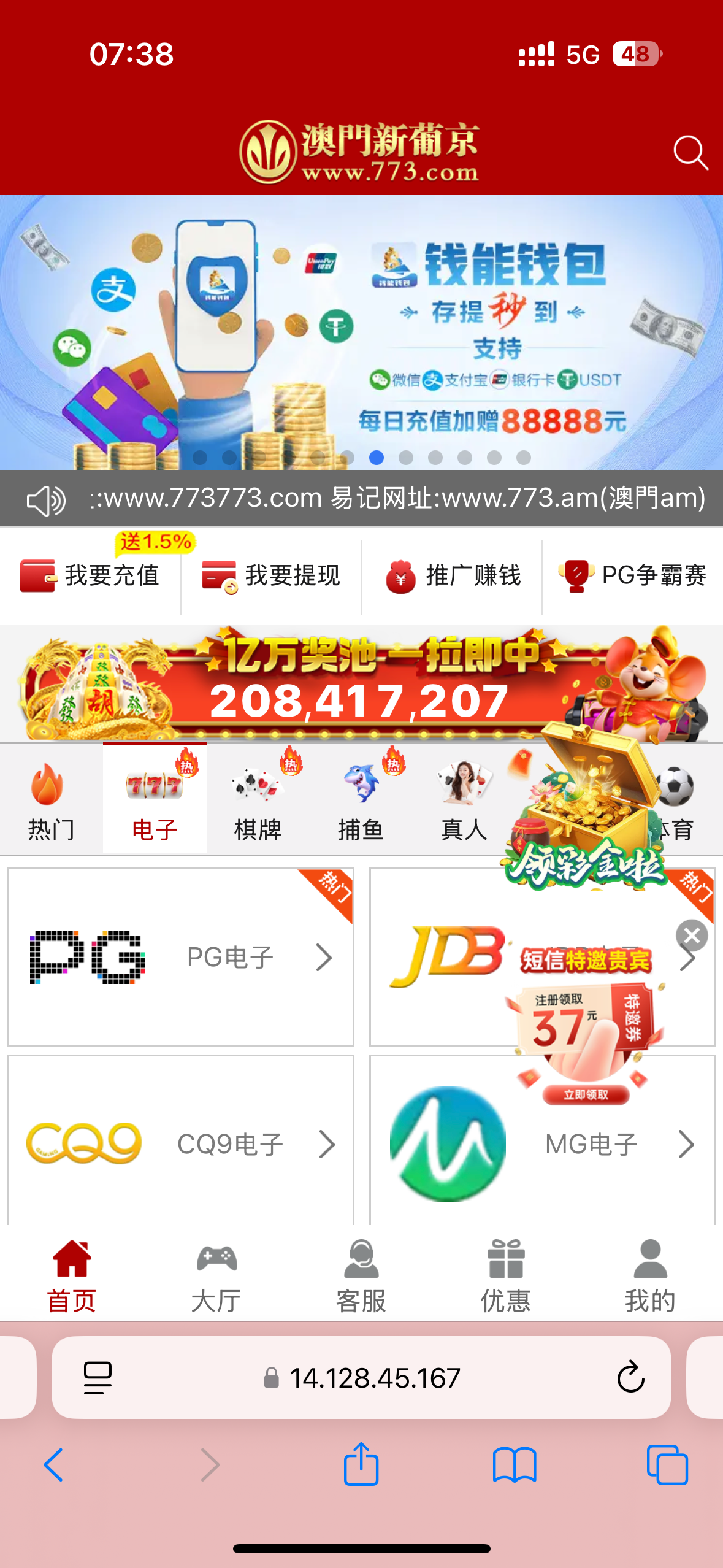The height and width of the screenshot is (1568, 723).
Task: Open the search magnifier icon
Action: (690, 152)
